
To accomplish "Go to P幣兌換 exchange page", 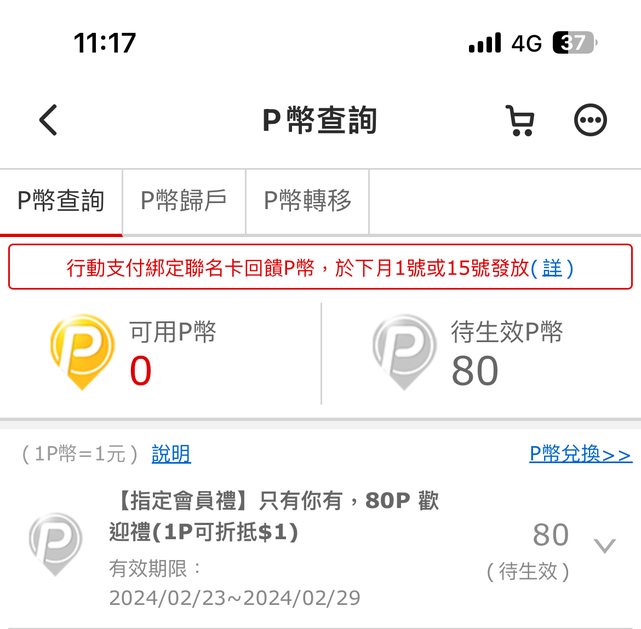I will point(580,454).
